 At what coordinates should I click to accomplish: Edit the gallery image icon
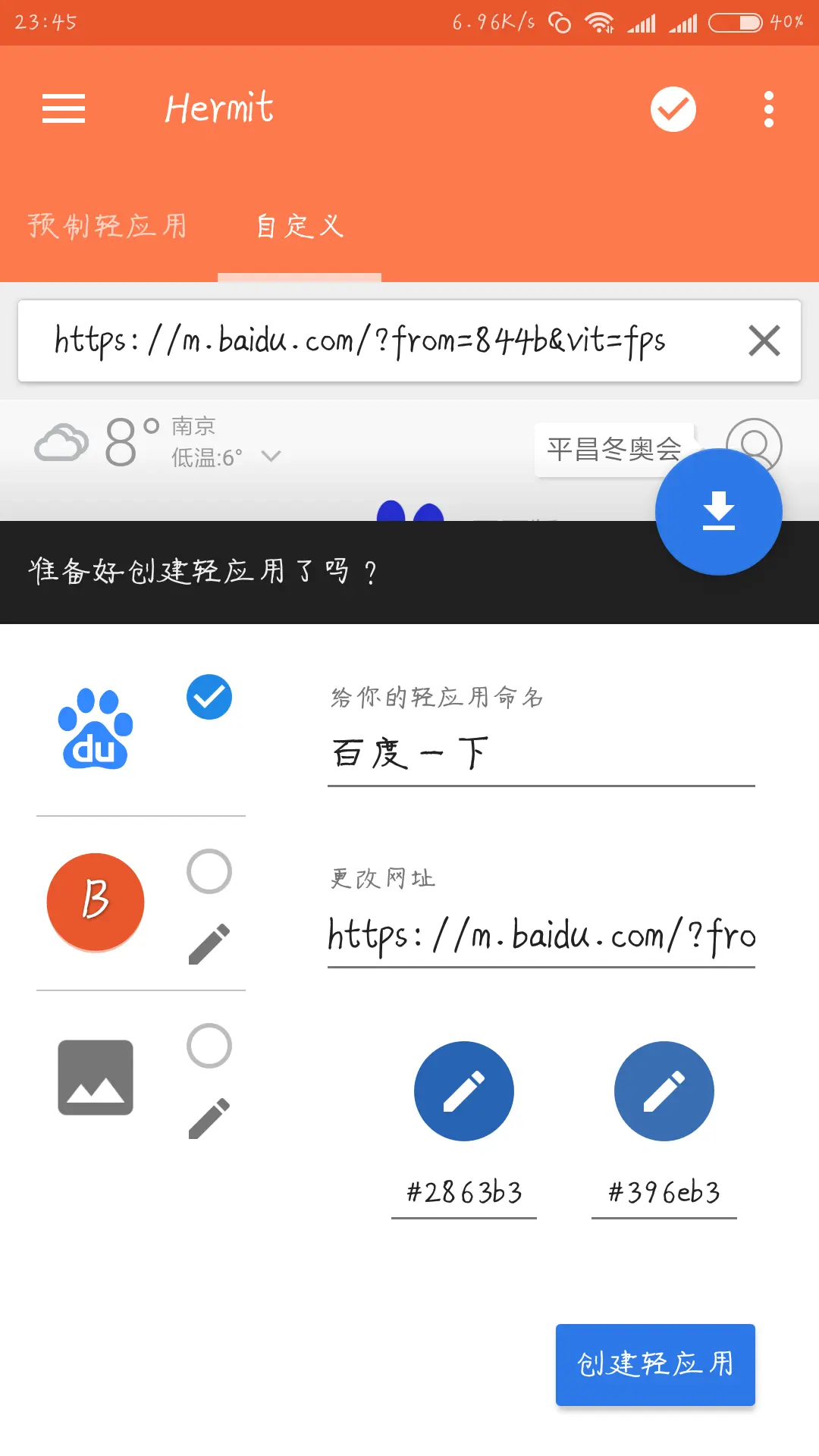209,1119
